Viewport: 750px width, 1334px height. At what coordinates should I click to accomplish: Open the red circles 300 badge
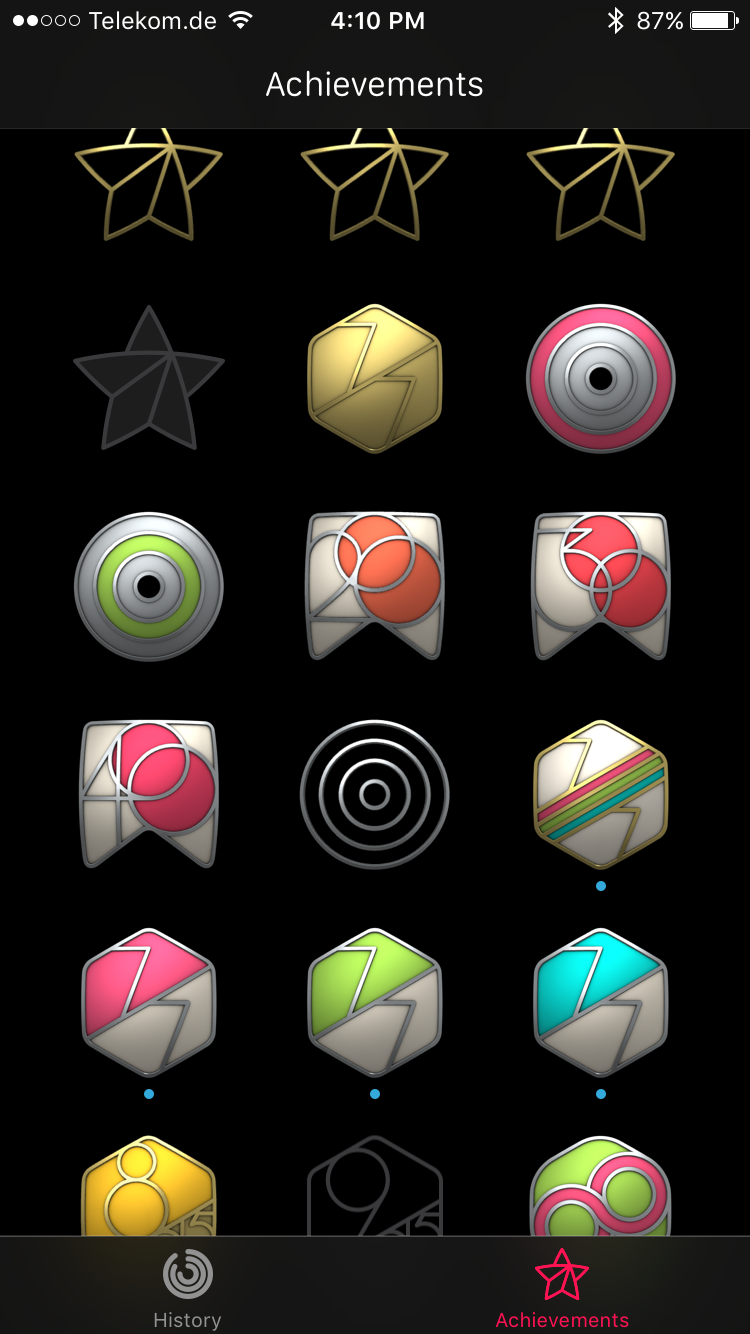600,585
